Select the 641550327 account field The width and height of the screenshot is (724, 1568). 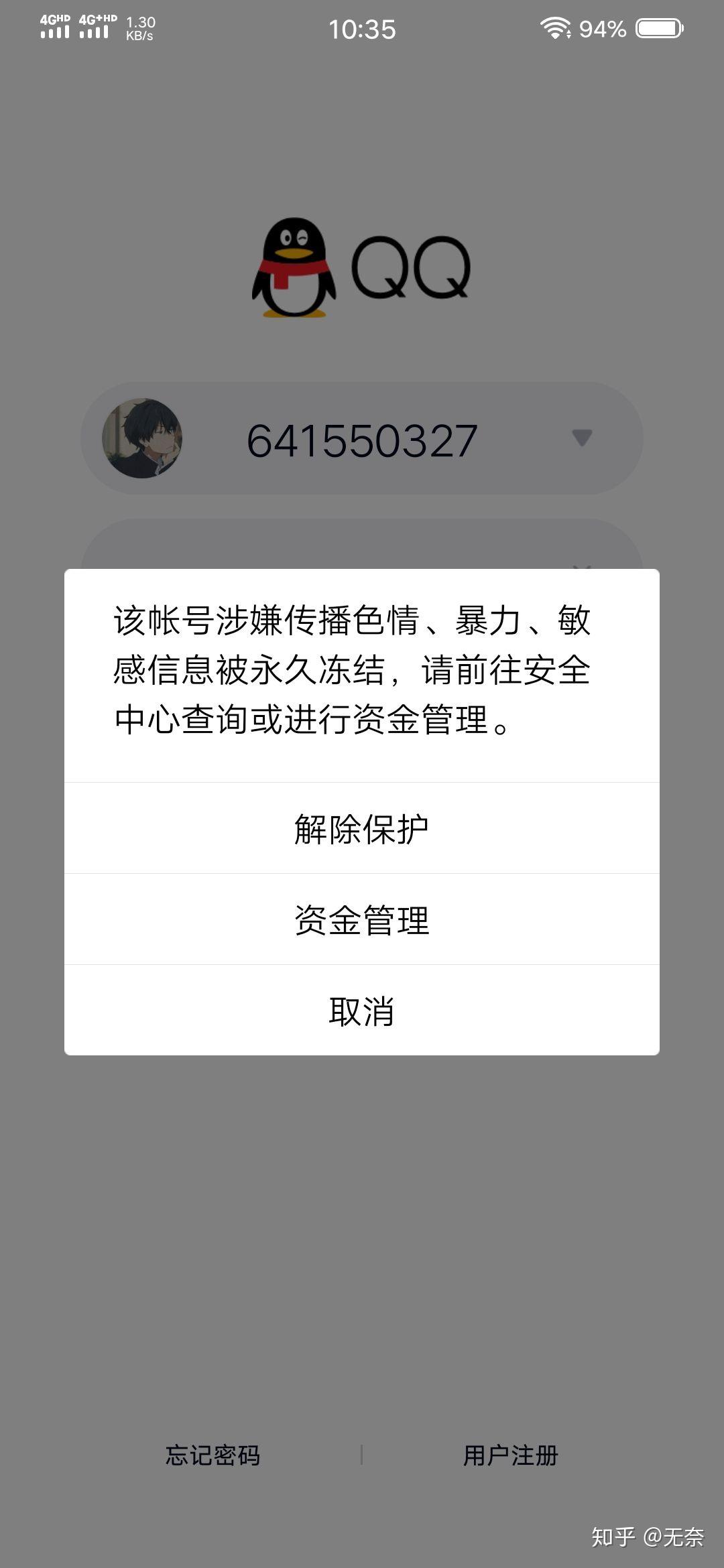[x=362, y=440]
